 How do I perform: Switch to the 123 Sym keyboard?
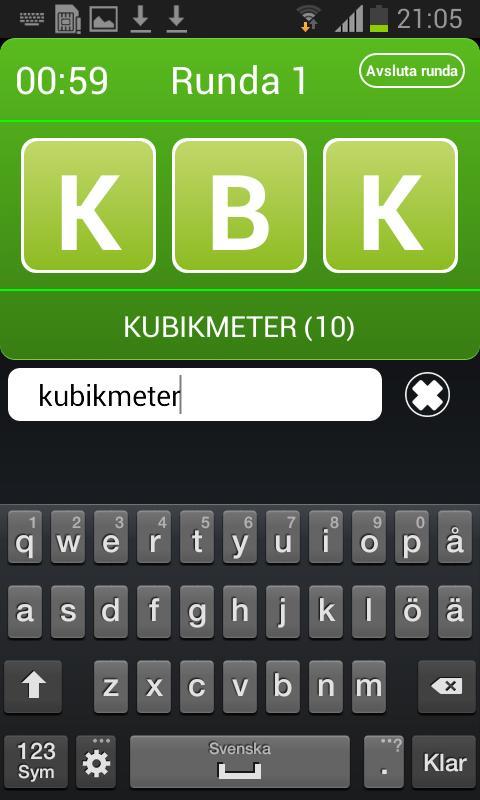coord(36,762)
